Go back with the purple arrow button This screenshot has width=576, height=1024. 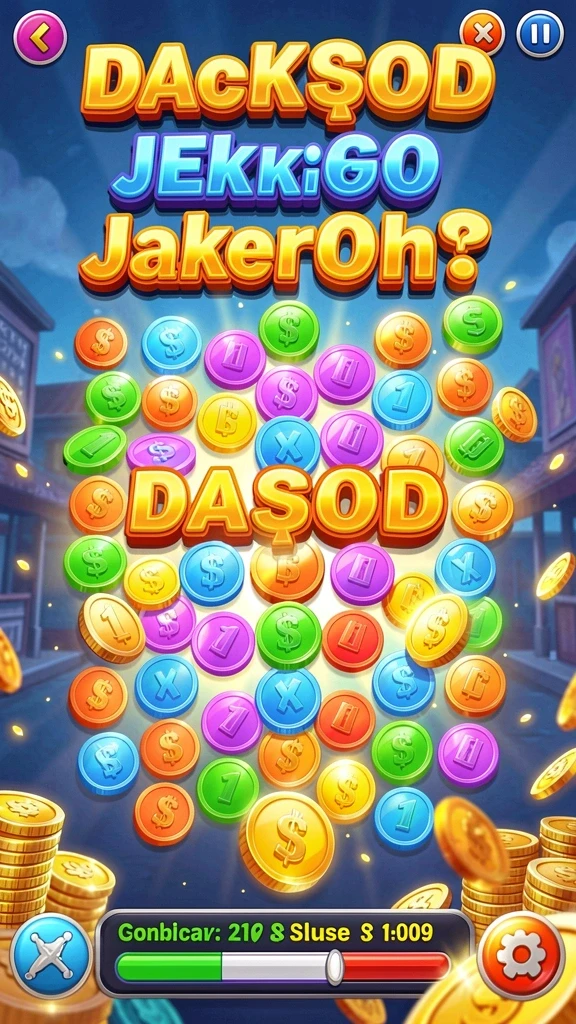coord(40,38)
